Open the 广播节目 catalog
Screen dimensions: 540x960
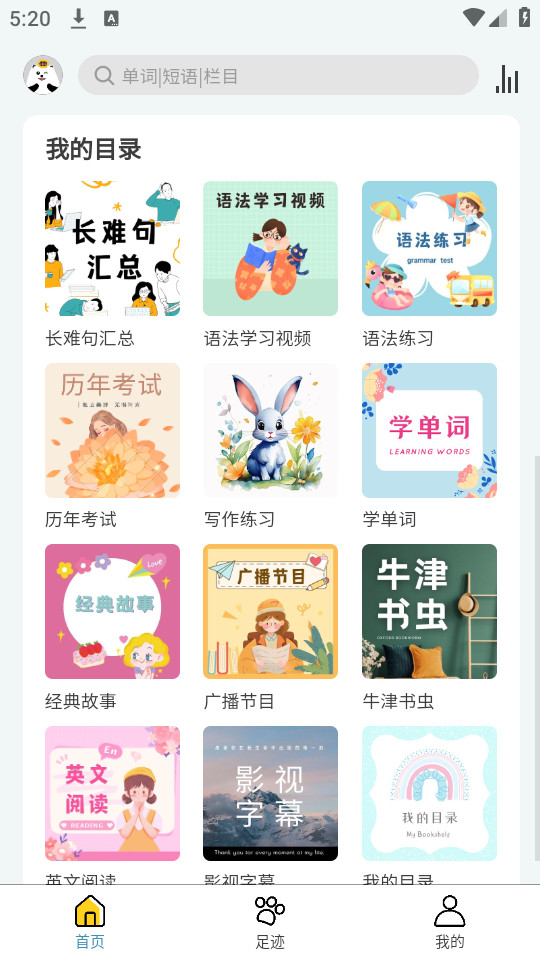(271, 612)
